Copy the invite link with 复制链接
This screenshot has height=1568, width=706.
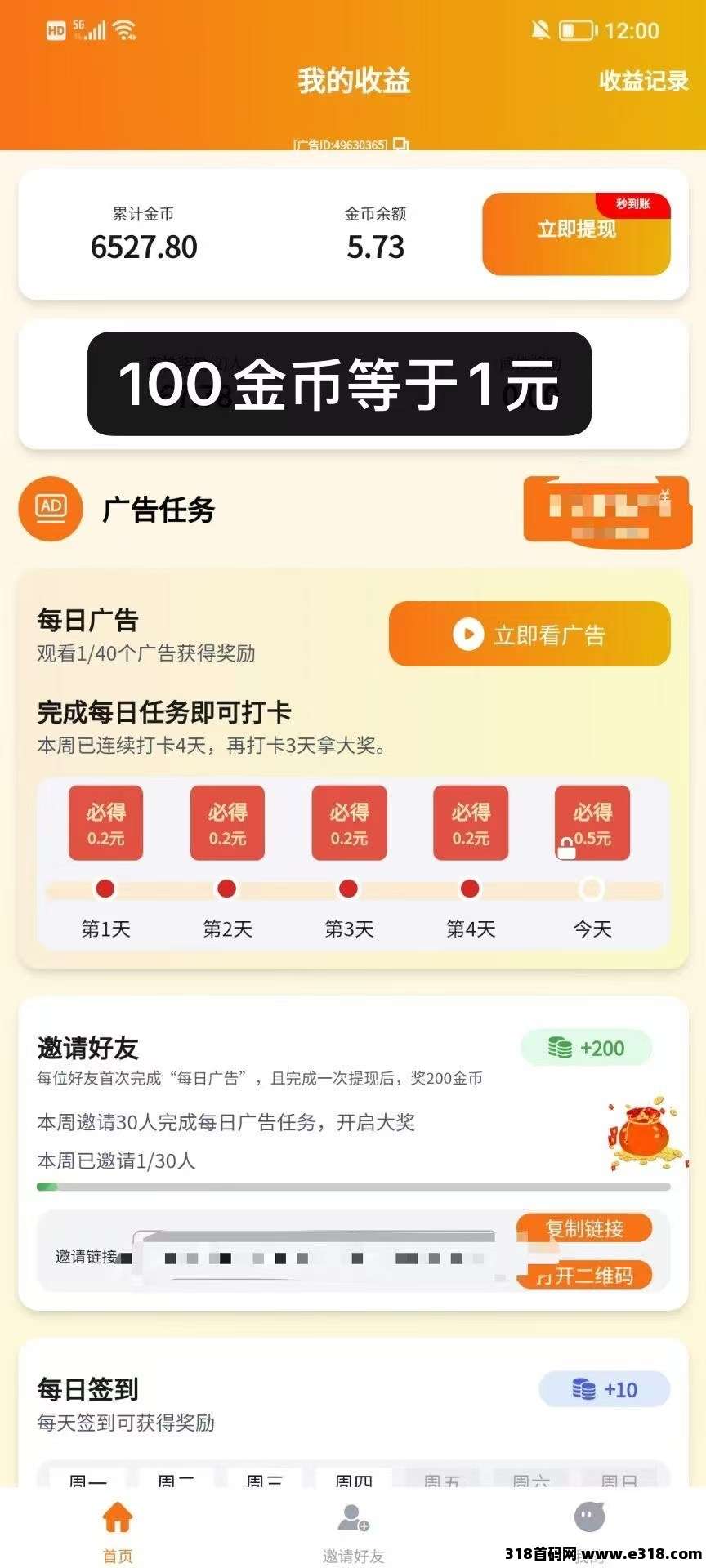point(584,1228)
